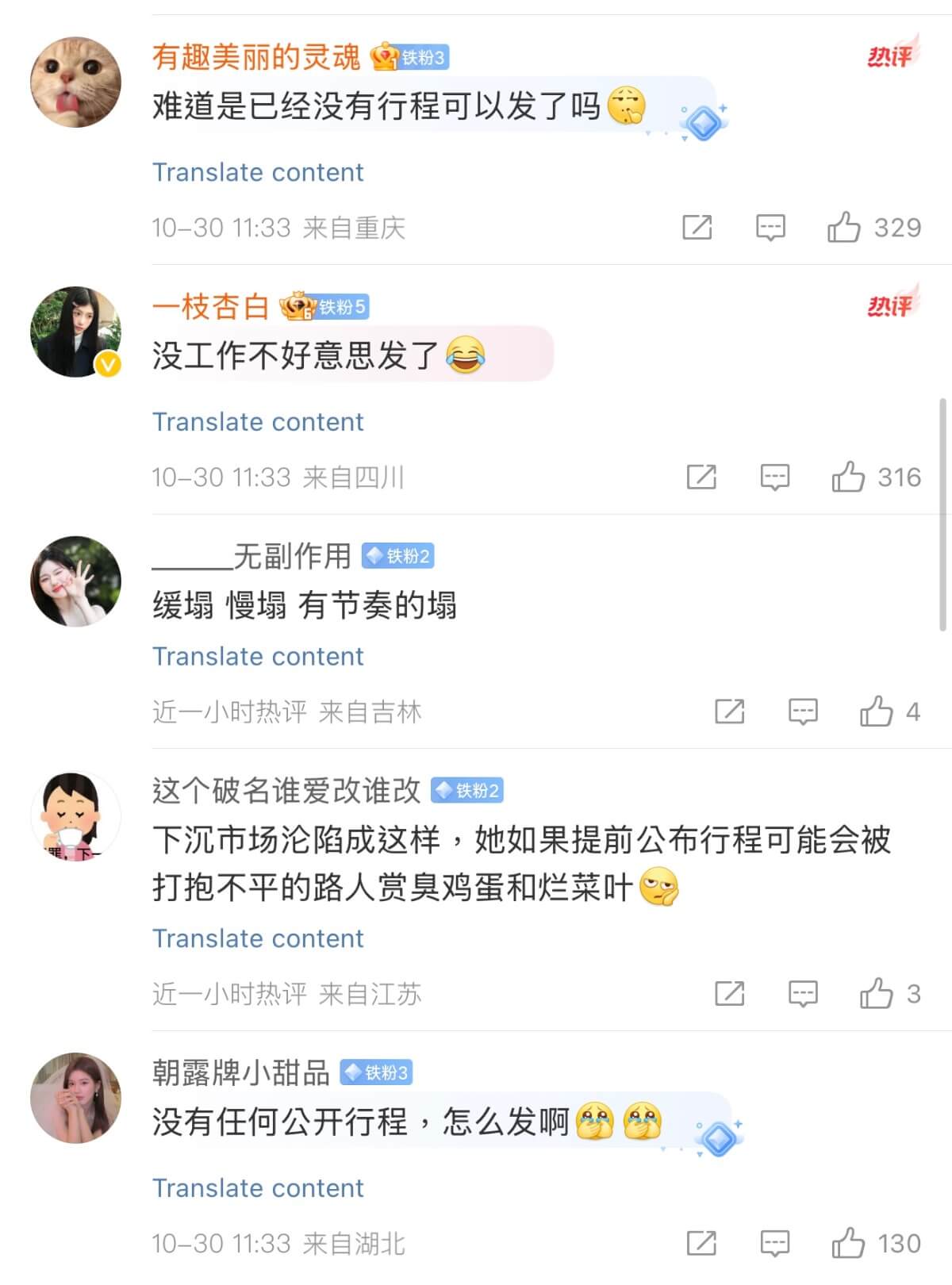This screenshot has height=1285, width=952.
Task: Like 一枝杏白's comment
Action: tap(848, 477)
